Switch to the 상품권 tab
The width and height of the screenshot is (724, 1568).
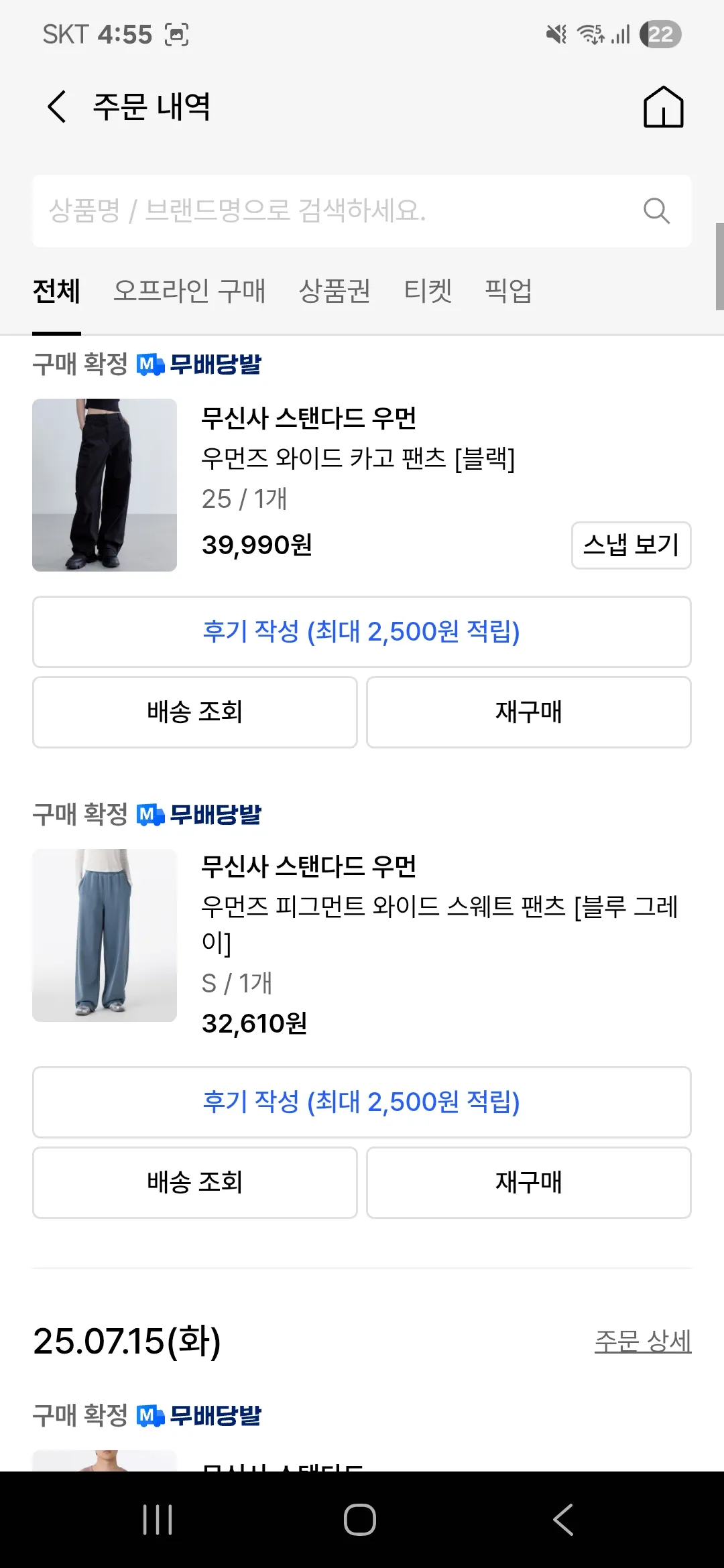coord(335,291)
